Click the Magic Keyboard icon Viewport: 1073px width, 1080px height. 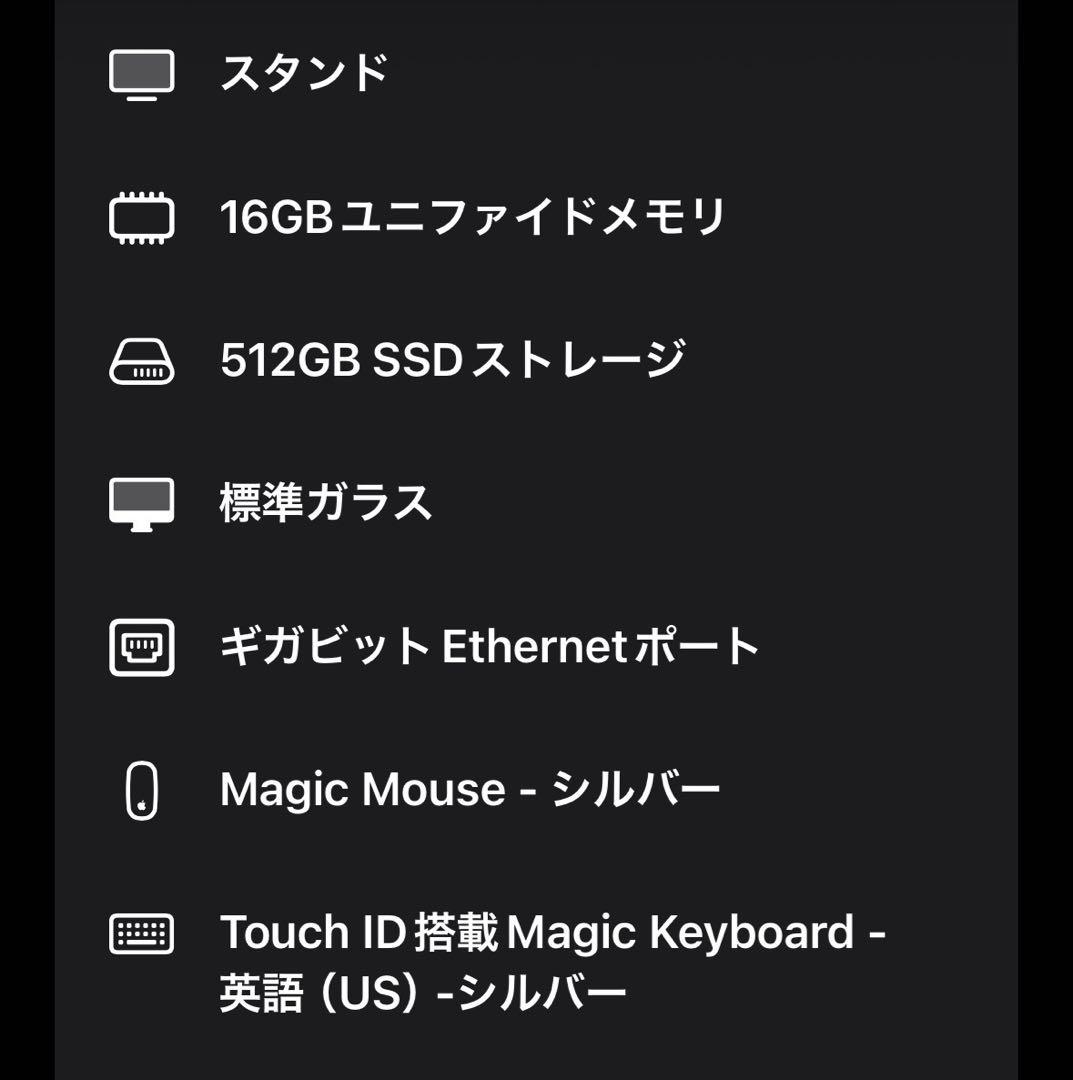[x=143, y=932]
